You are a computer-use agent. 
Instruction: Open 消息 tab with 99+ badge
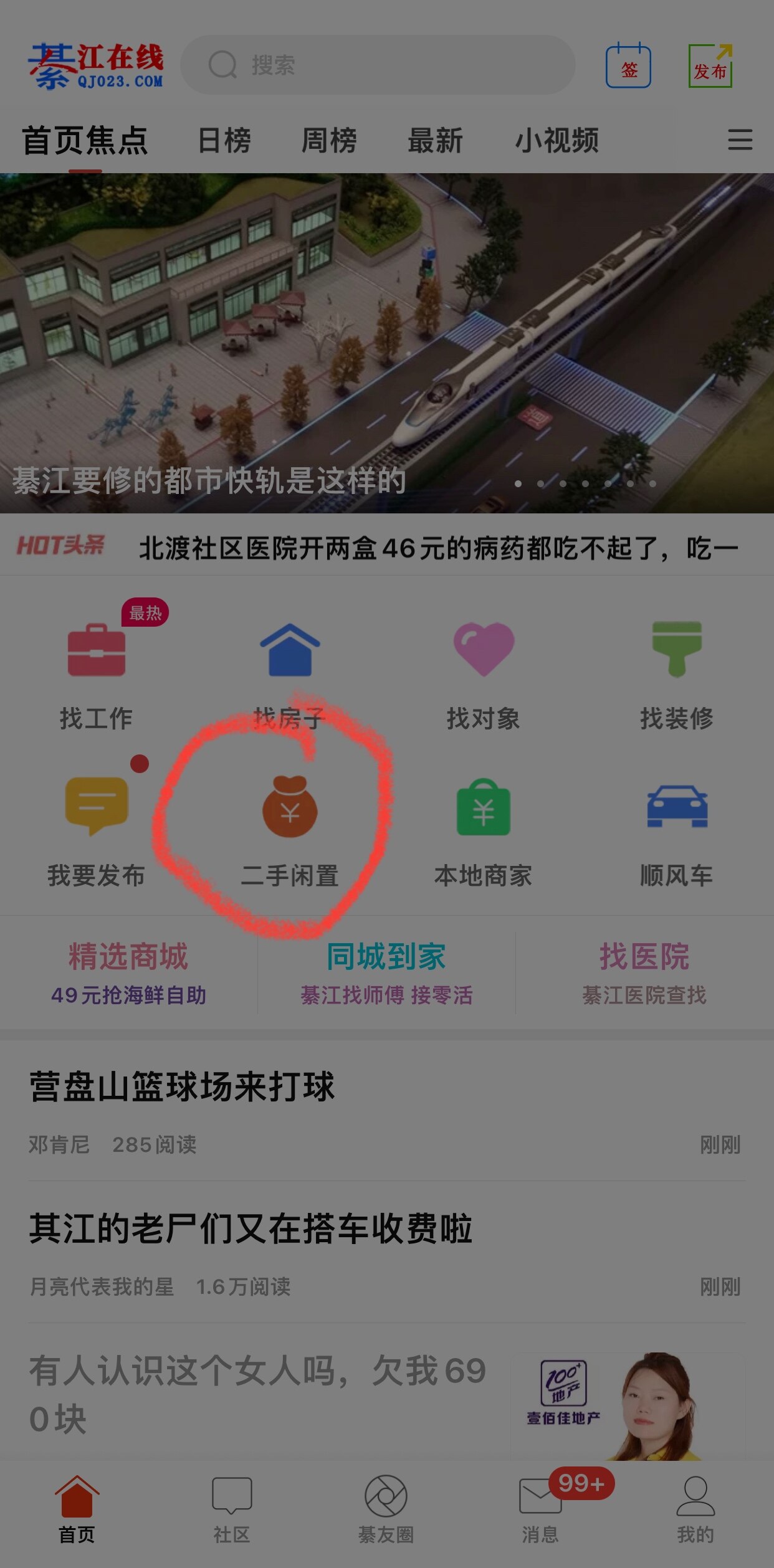(x=540, y=1508)
